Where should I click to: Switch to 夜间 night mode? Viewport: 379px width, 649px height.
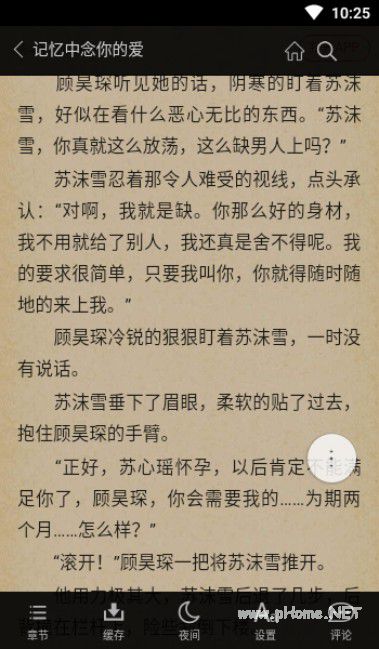click(189, 621)
